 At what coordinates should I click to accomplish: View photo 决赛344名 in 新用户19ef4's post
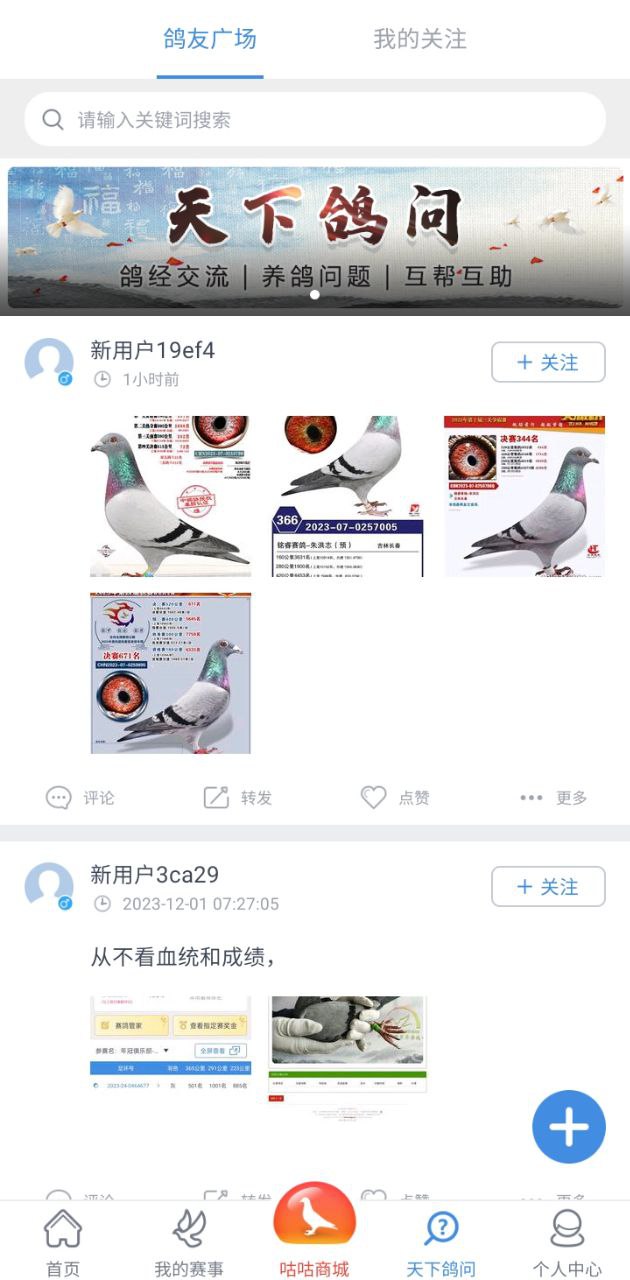pyautogui.click(x=524, y=496)
